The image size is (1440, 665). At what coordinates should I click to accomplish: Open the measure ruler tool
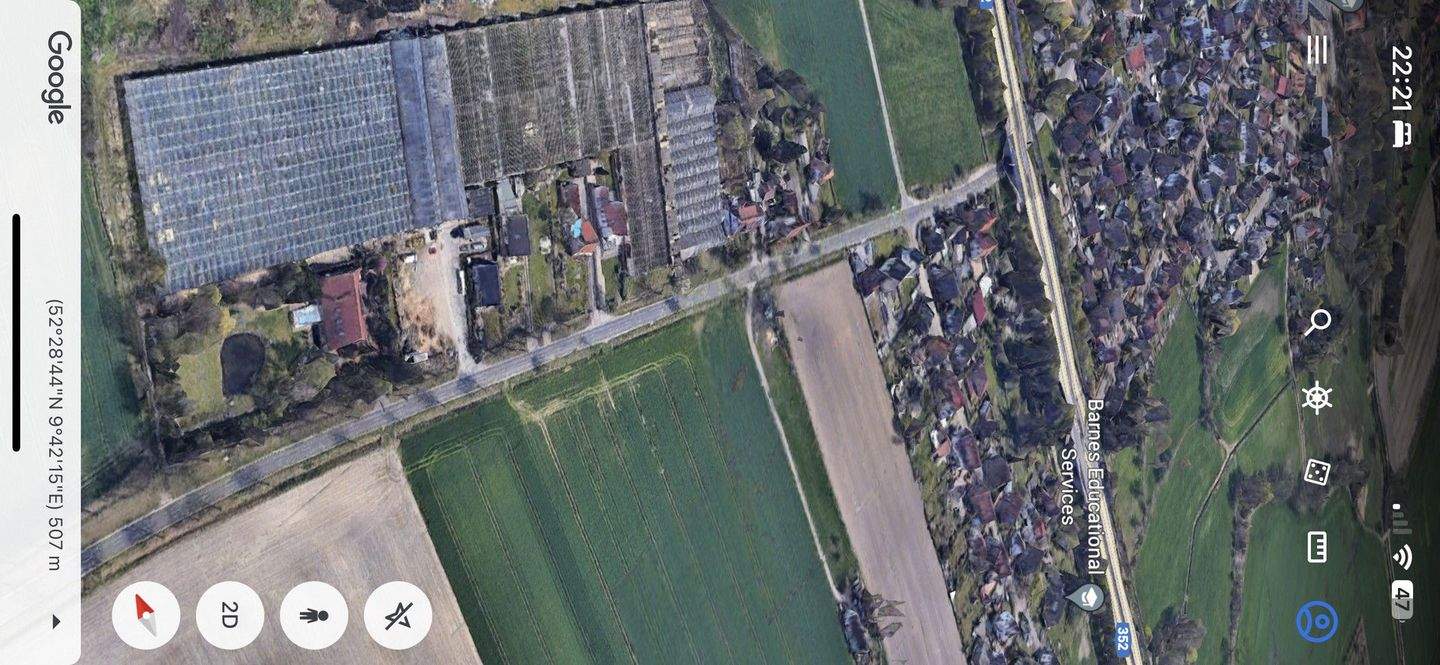(1317, 547)
